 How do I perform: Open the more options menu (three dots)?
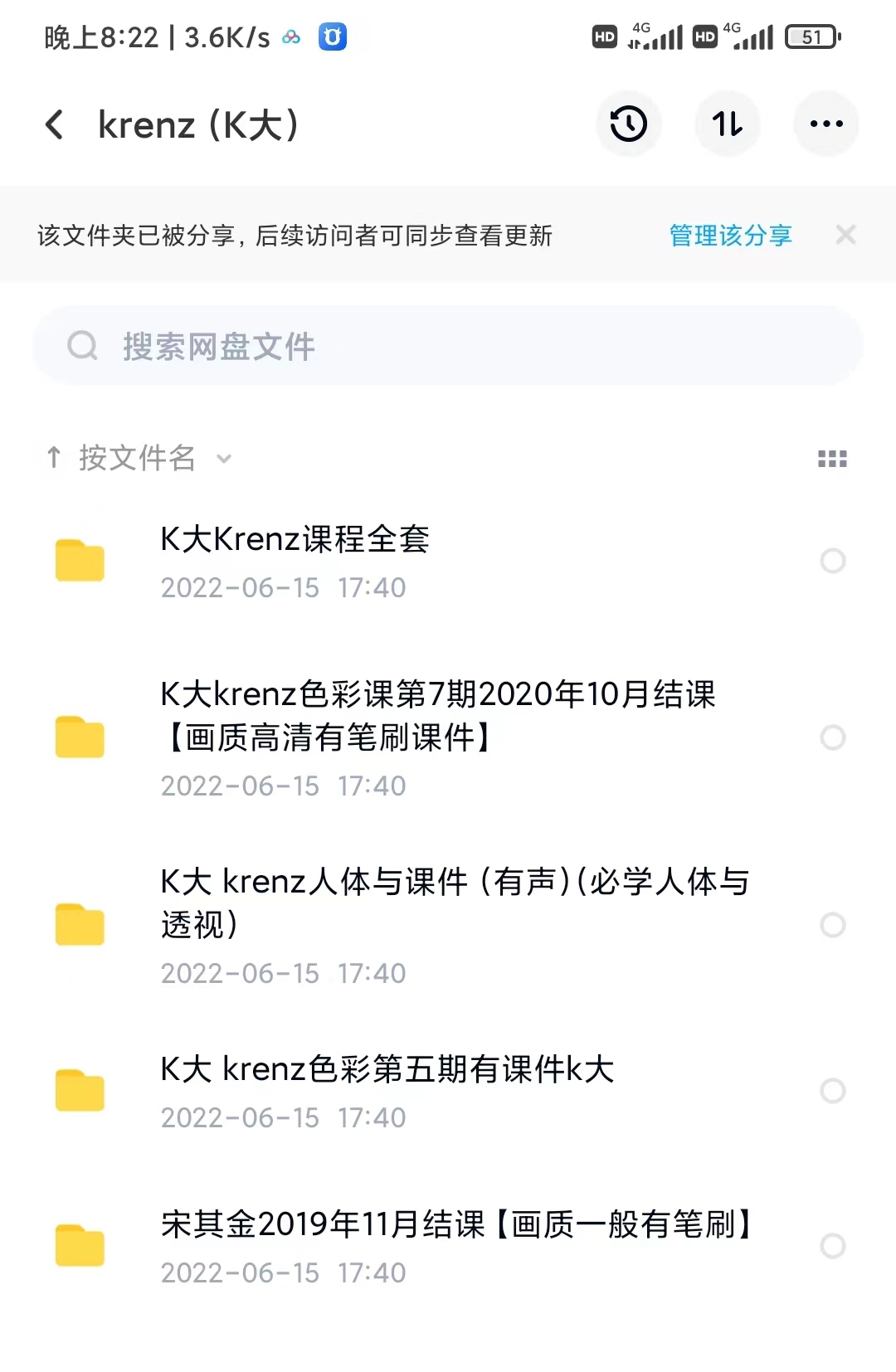[x=825, y=124]
